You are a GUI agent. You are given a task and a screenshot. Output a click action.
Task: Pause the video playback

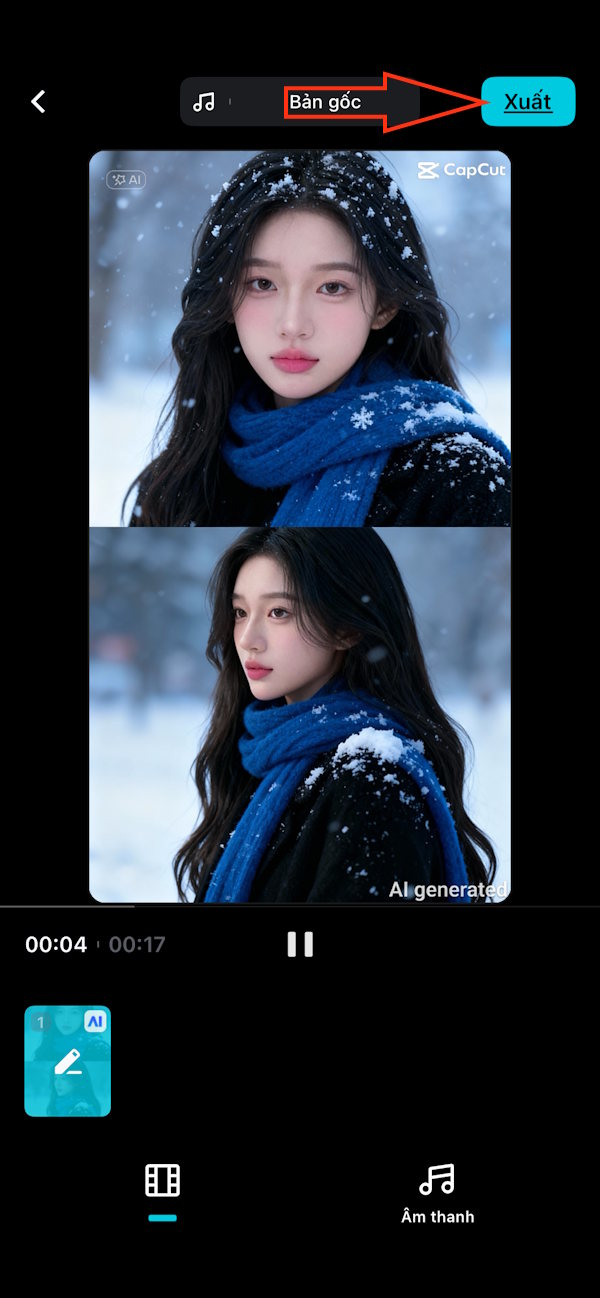click(x=300, y=944)
